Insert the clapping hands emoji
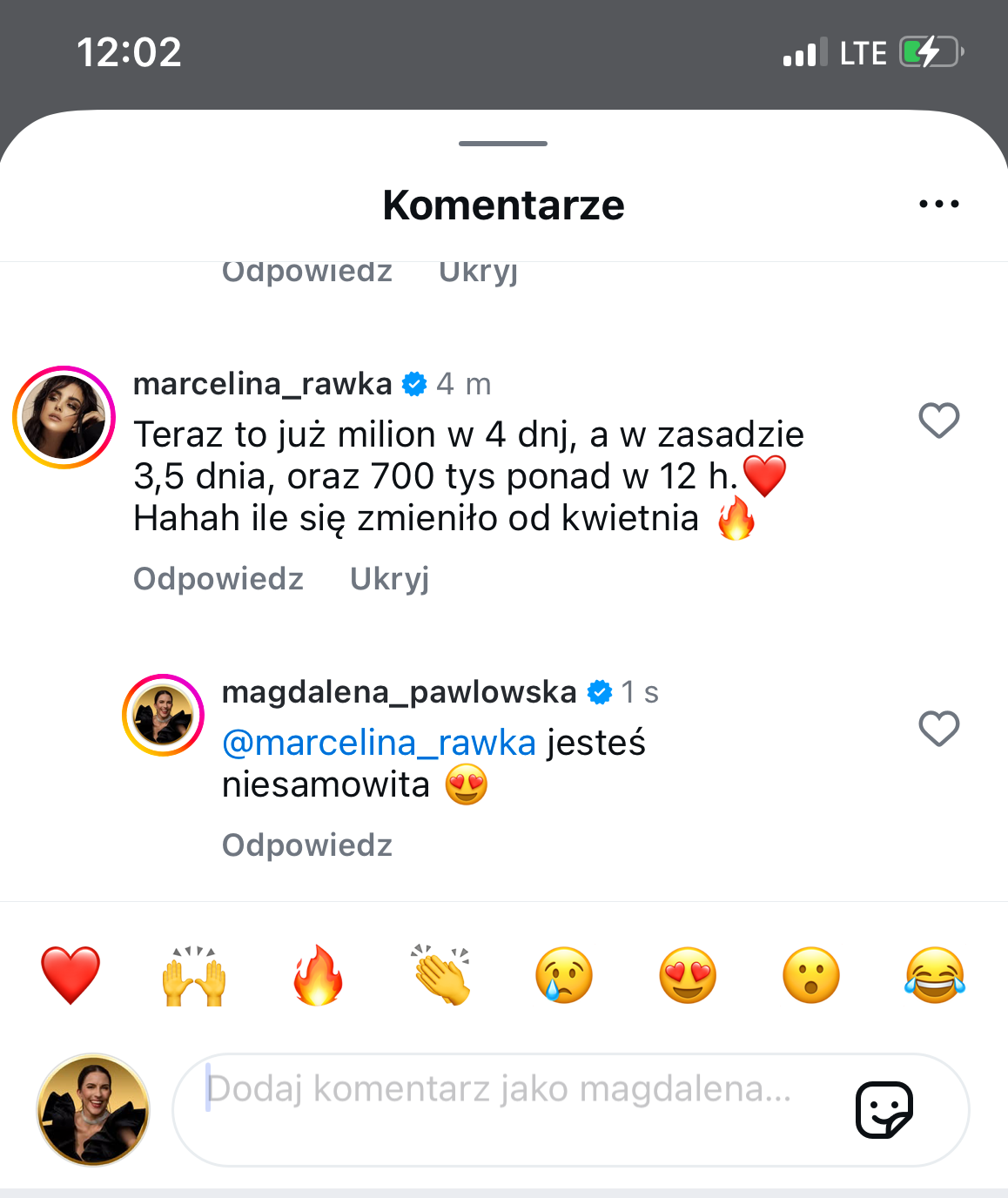 [x=441, y=975]
